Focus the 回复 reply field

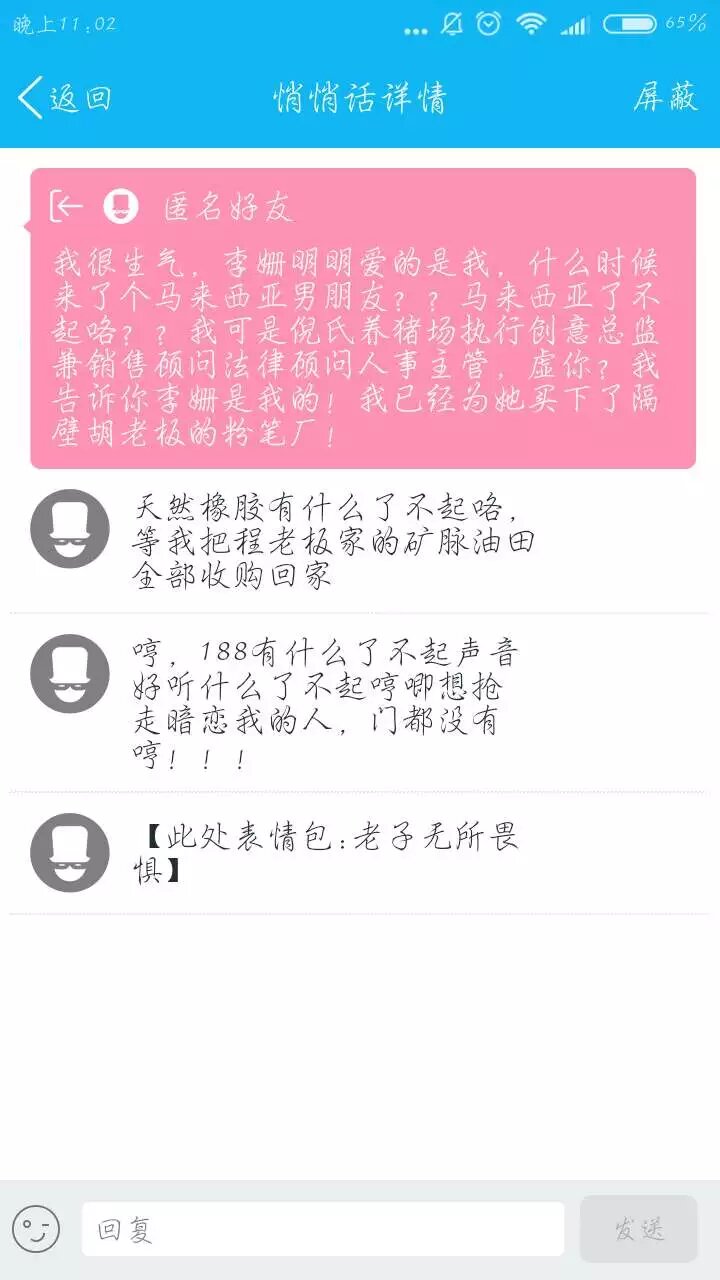pos(322,1229)
